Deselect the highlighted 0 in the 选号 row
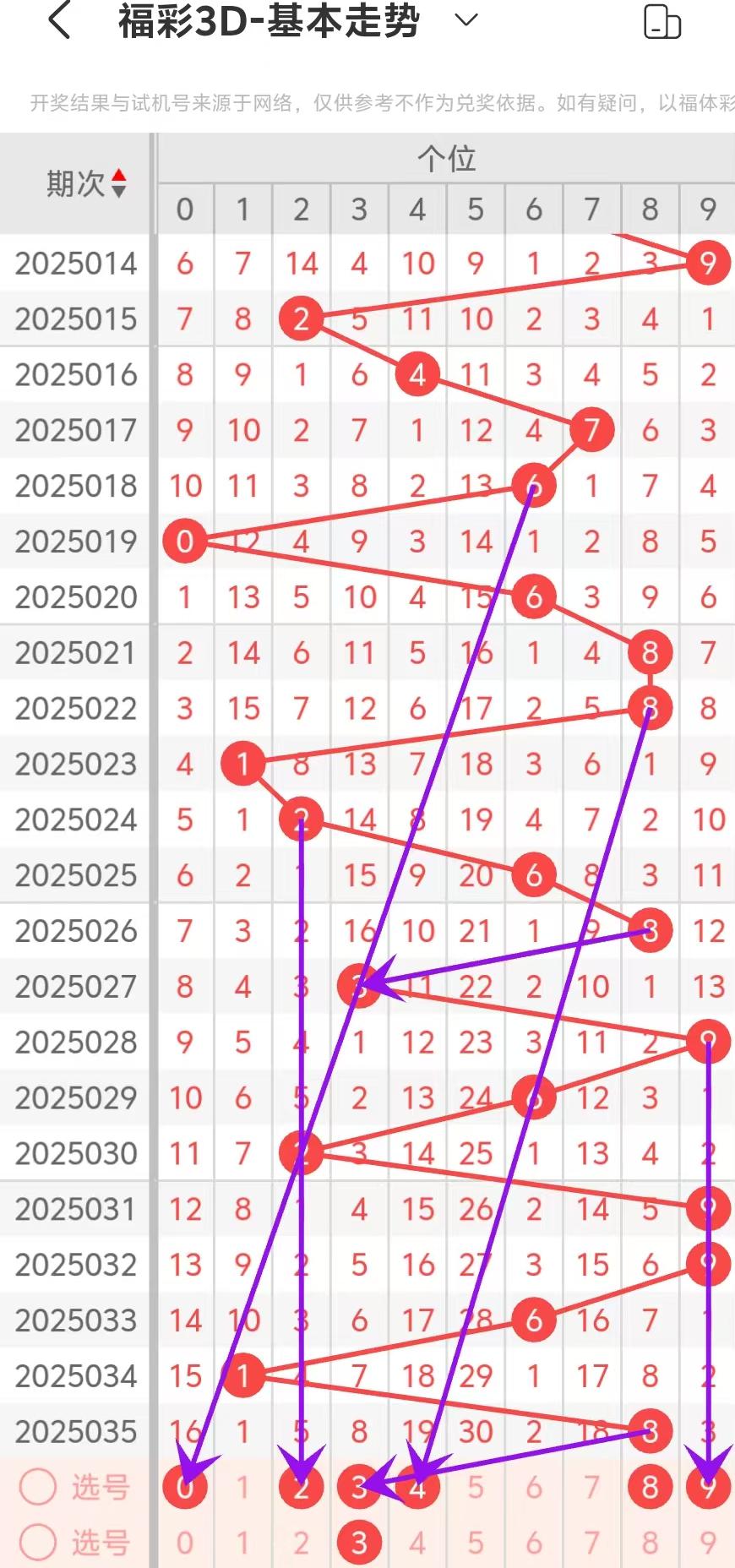The image size is (735, 1568). [x=185, y=1487]
